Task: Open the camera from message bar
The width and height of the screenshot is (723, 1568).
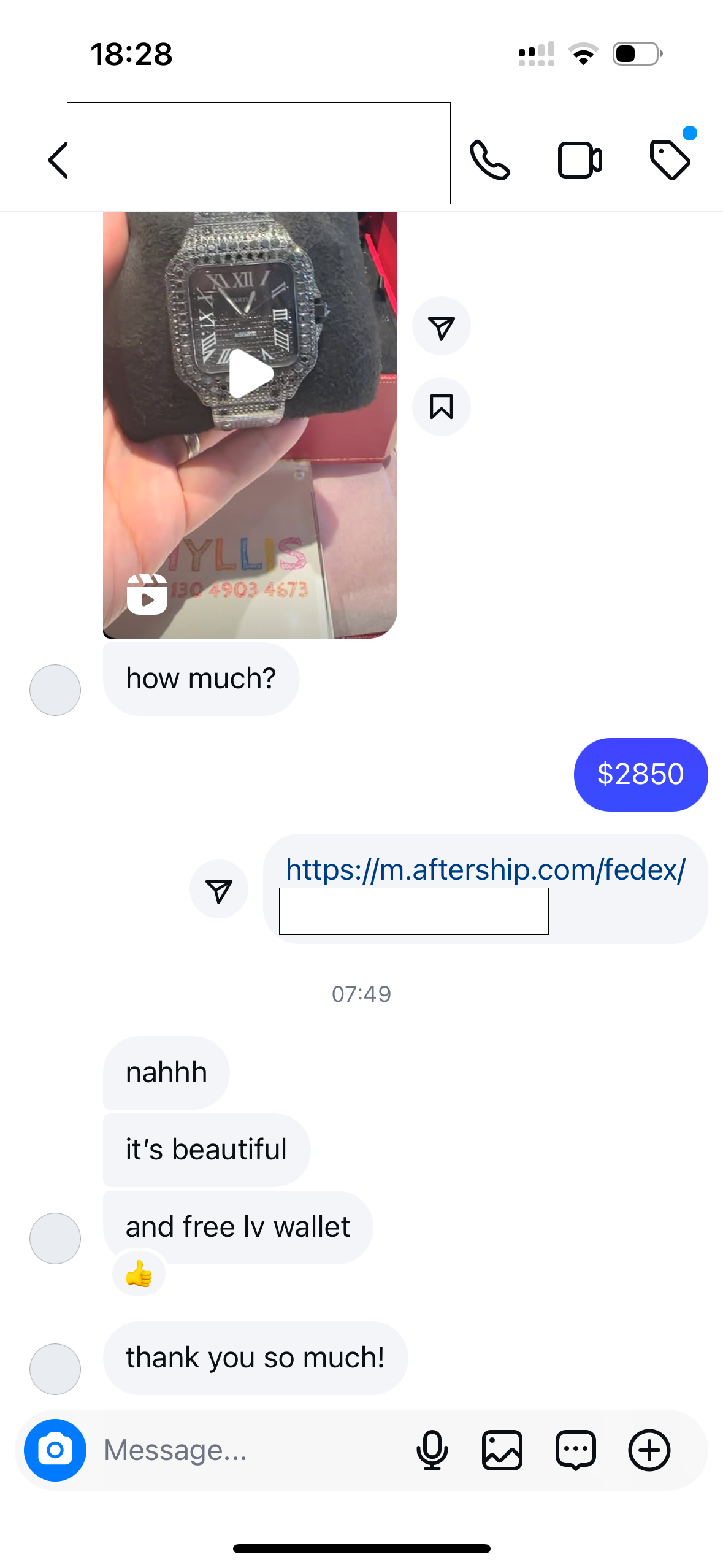Action: click(55, 1450)
